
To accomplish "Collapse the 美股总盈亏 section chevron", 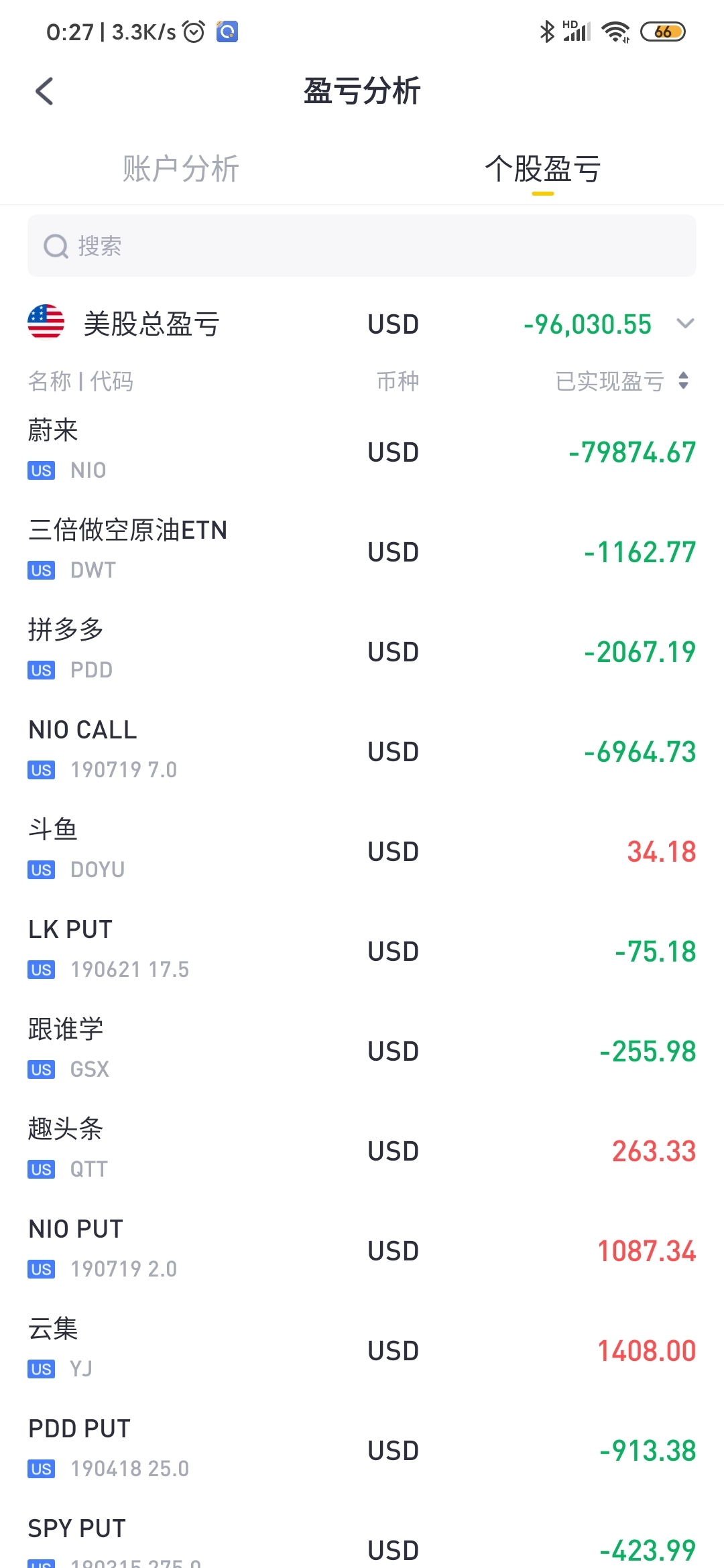I will (x=685, y=324).
